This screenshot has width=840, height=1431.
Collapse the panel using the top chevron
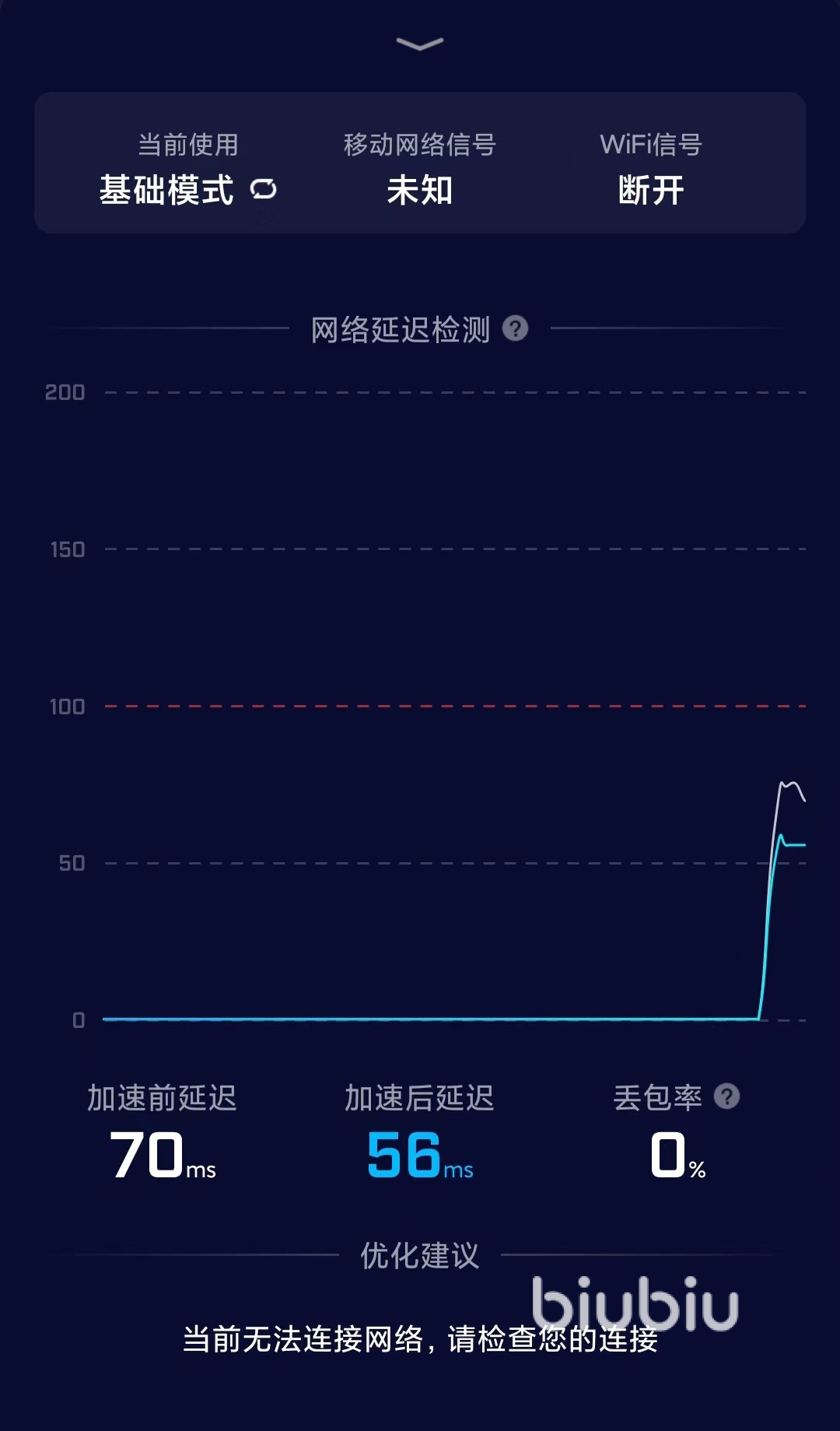pos(419,44)
